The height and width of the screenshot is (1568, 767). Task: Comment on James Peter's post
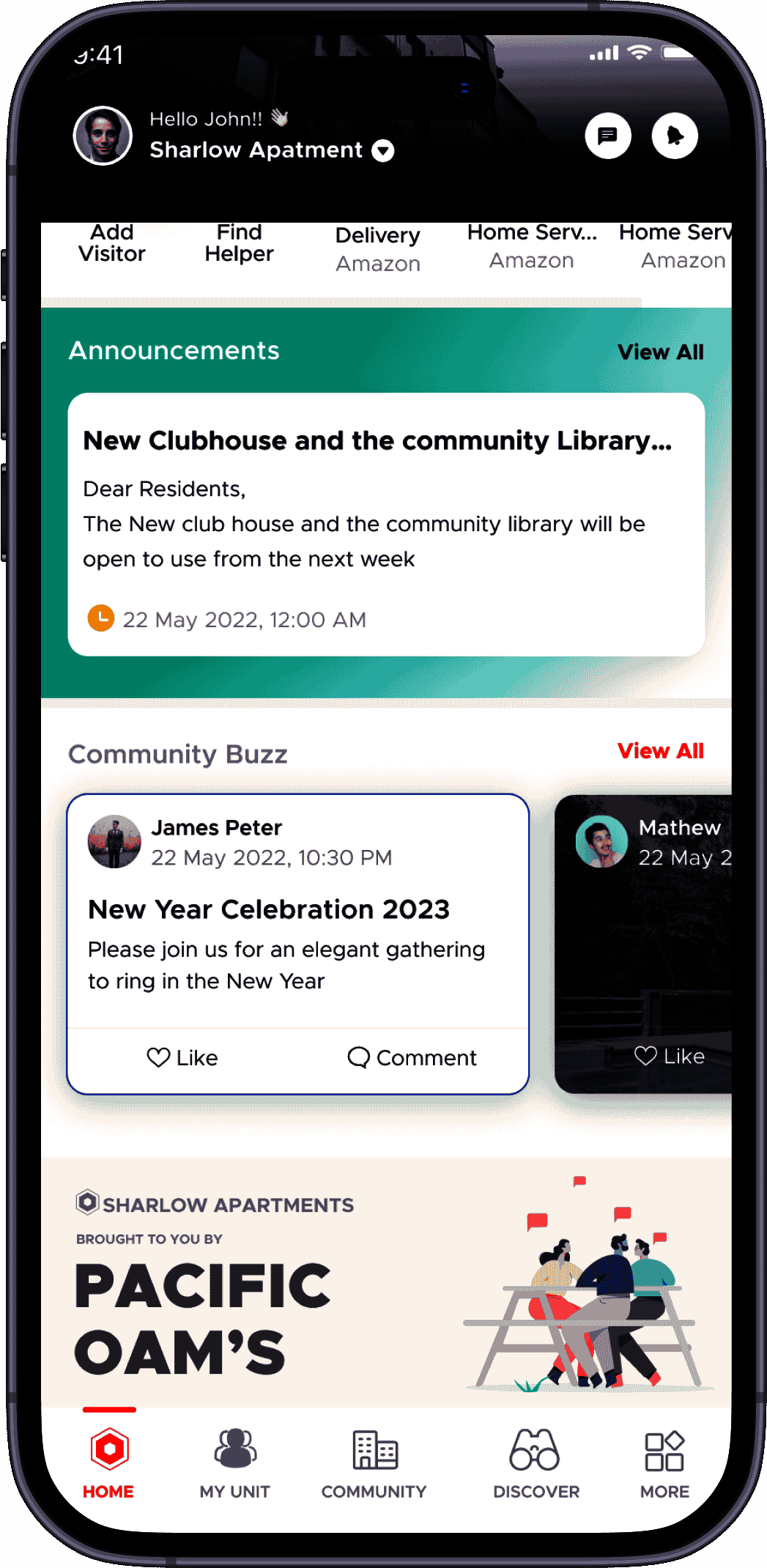click(x=412, y=1057)
